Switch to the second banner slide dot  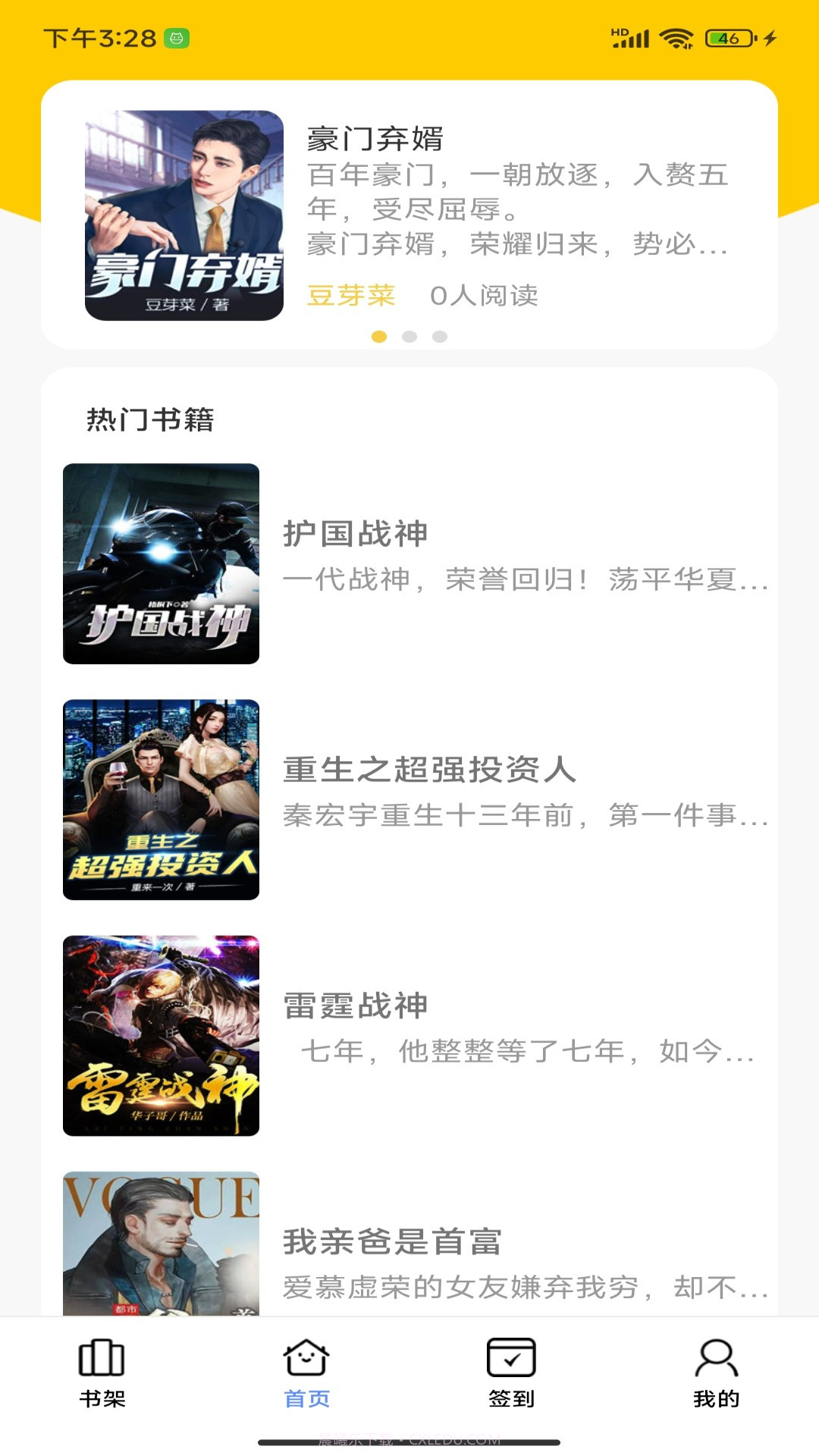click(x=408, y=334)
